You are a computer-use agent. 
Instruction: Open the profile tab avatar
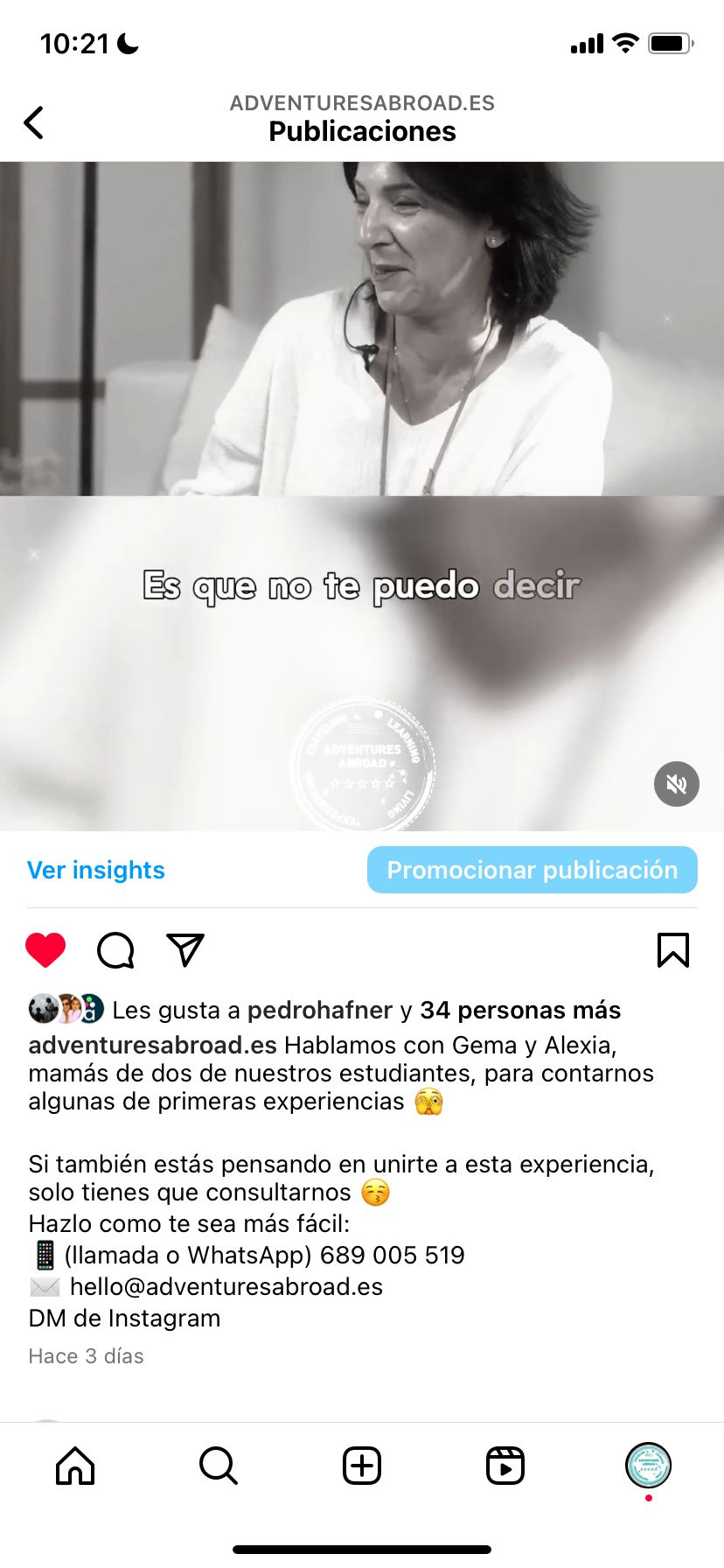click(x=648, y=1466)
